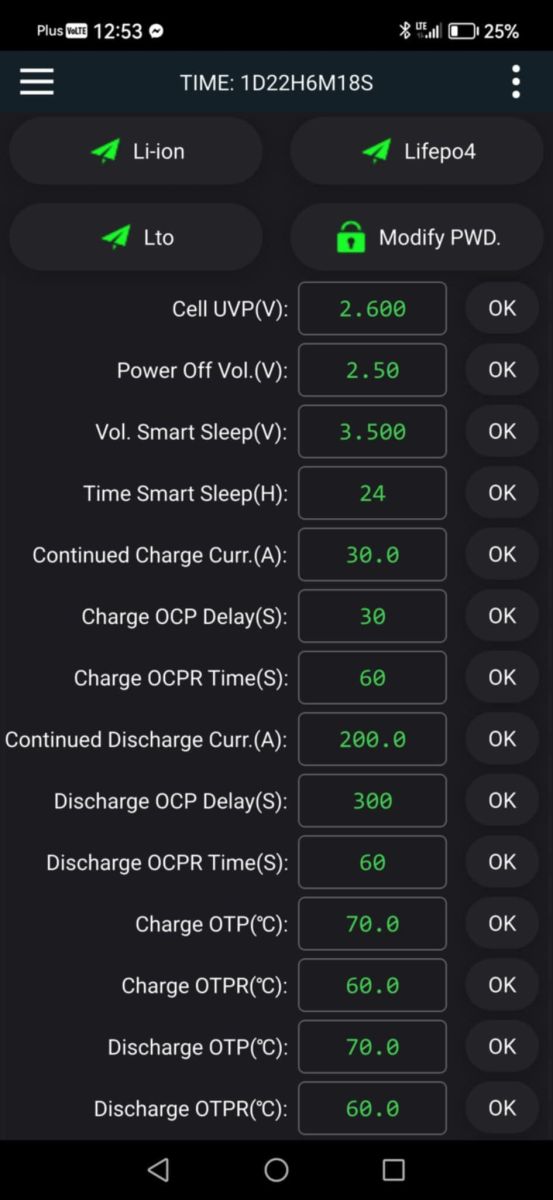The image size is (553, 1200).
Task: Open Modify PWD. option
Action: click(417, 237)
